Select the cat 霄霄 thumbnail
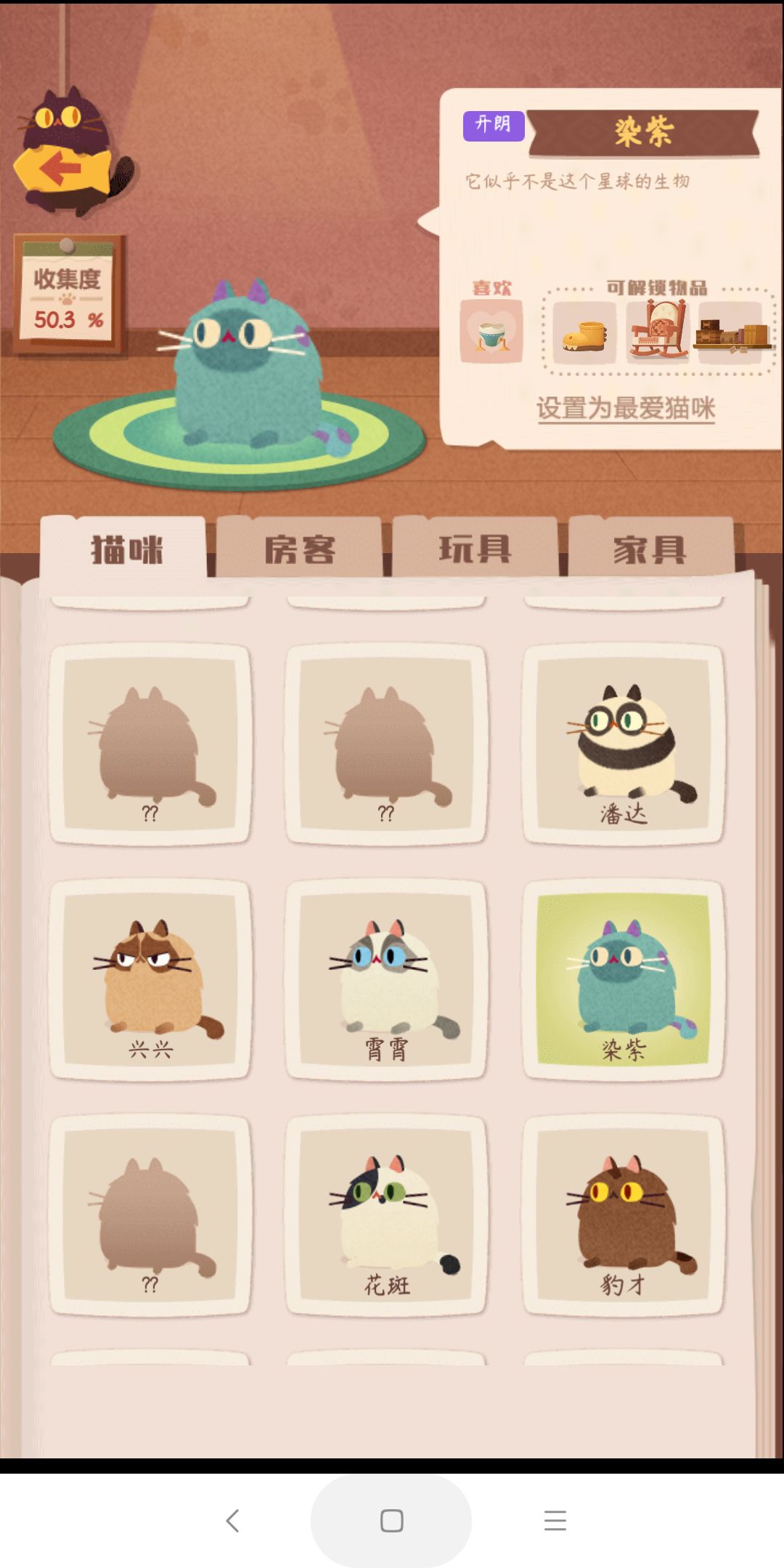Viewport: 784px width, 1568px height. point(386,980)
